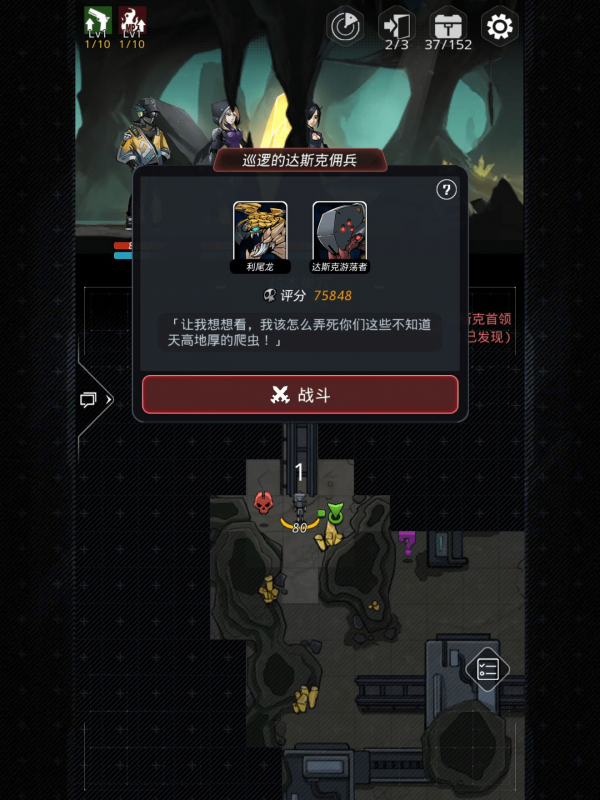Image resolution: width=600 pixels, height=800 pixels.
Task: Open the radar scan icon
Action: tap(346, 26)
